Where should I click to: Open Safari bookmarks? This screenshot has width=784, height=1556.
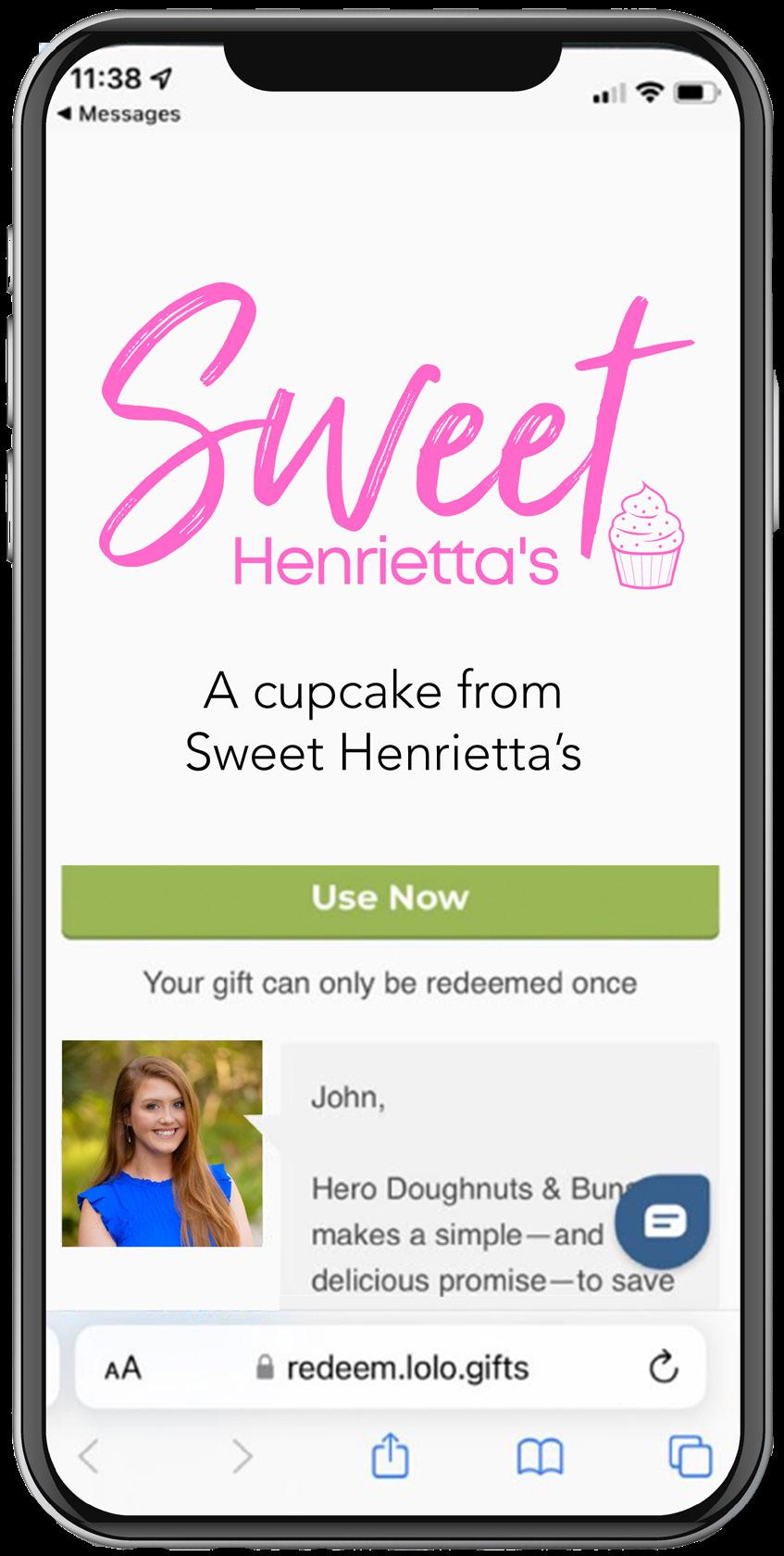[x=540, y=1458]
